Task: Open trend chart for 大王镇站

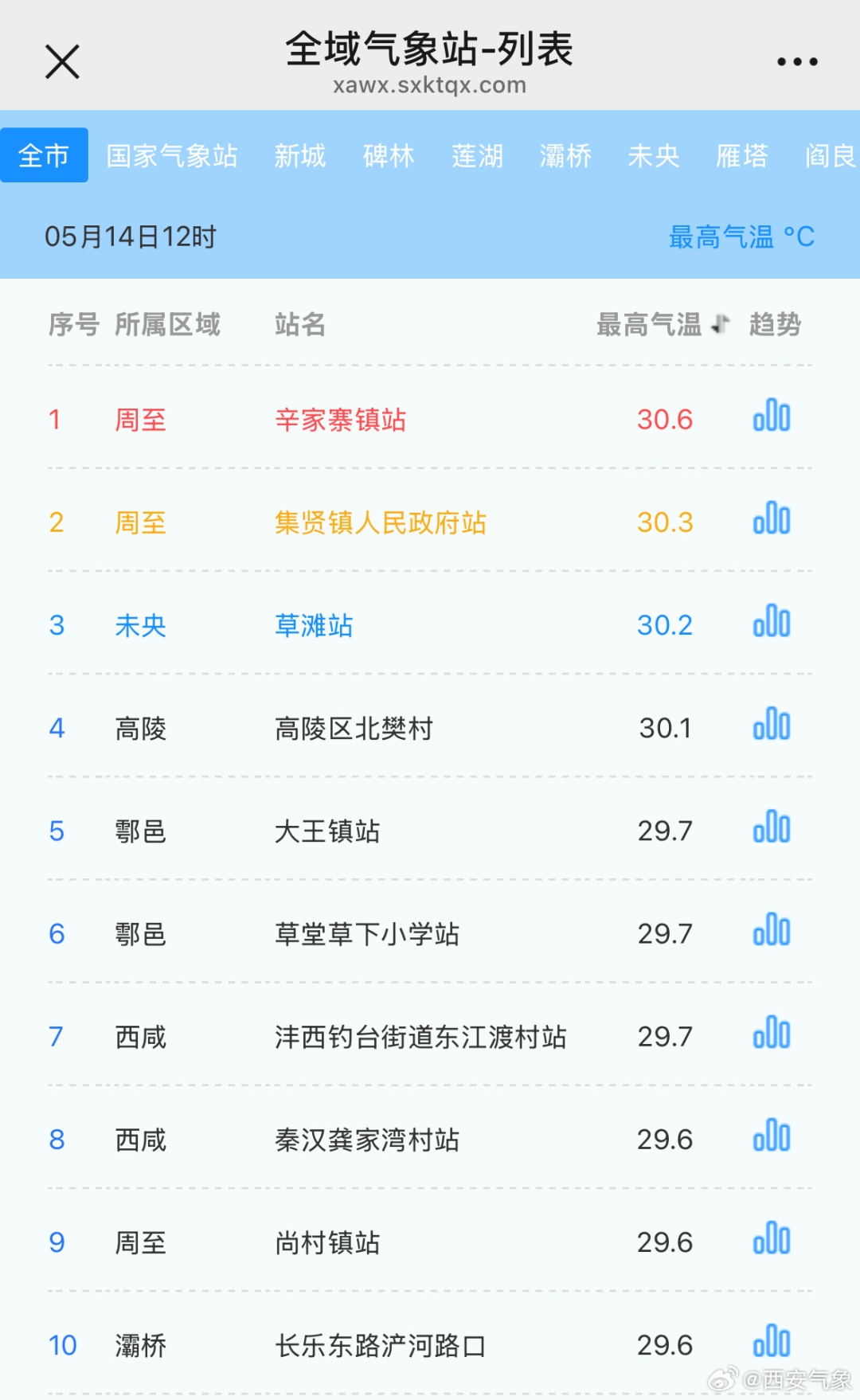Action: pyautogui.click(x=770, y=828)
